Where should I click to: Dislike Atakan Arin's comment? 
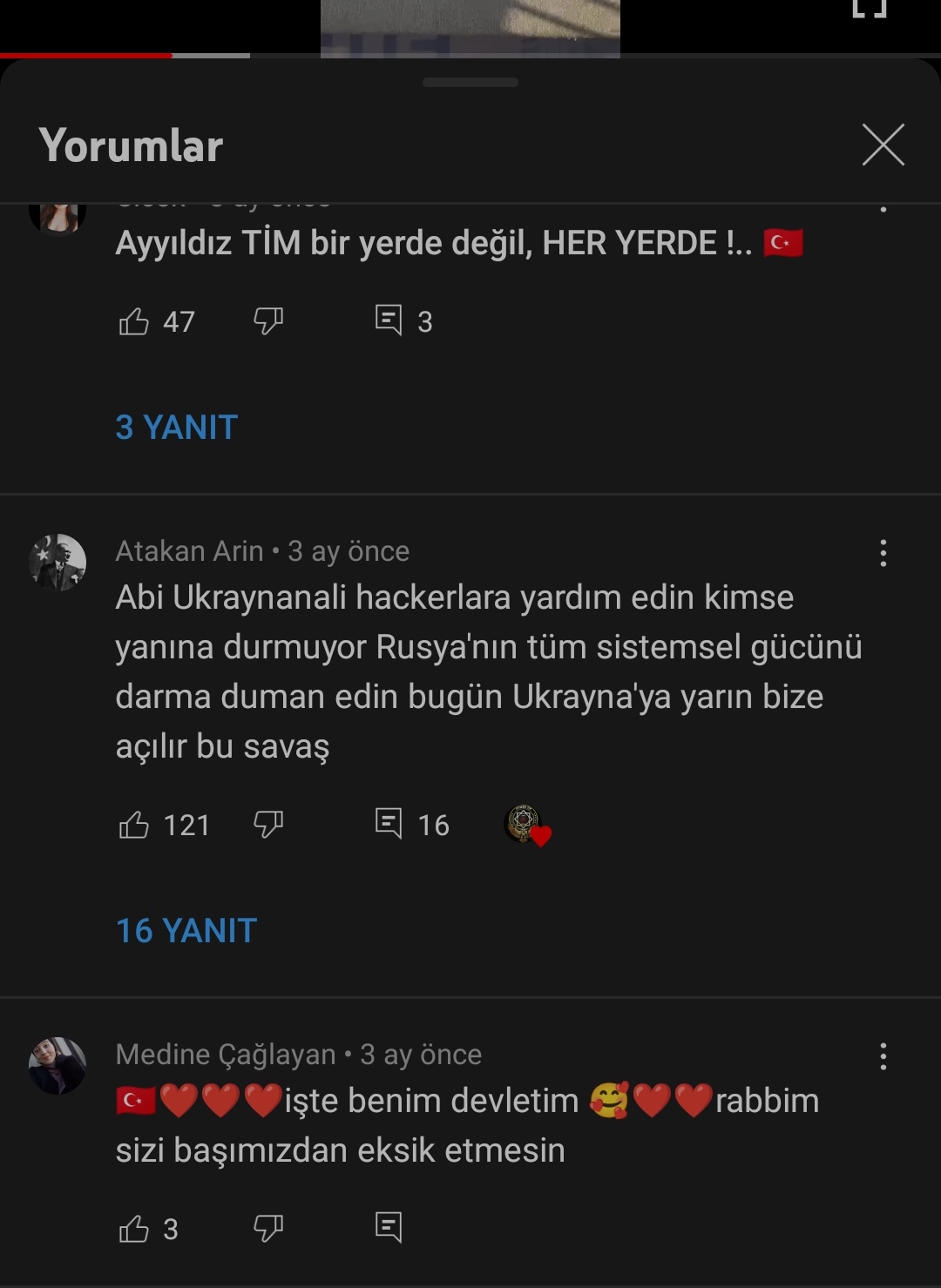click(x=268, y=825)
